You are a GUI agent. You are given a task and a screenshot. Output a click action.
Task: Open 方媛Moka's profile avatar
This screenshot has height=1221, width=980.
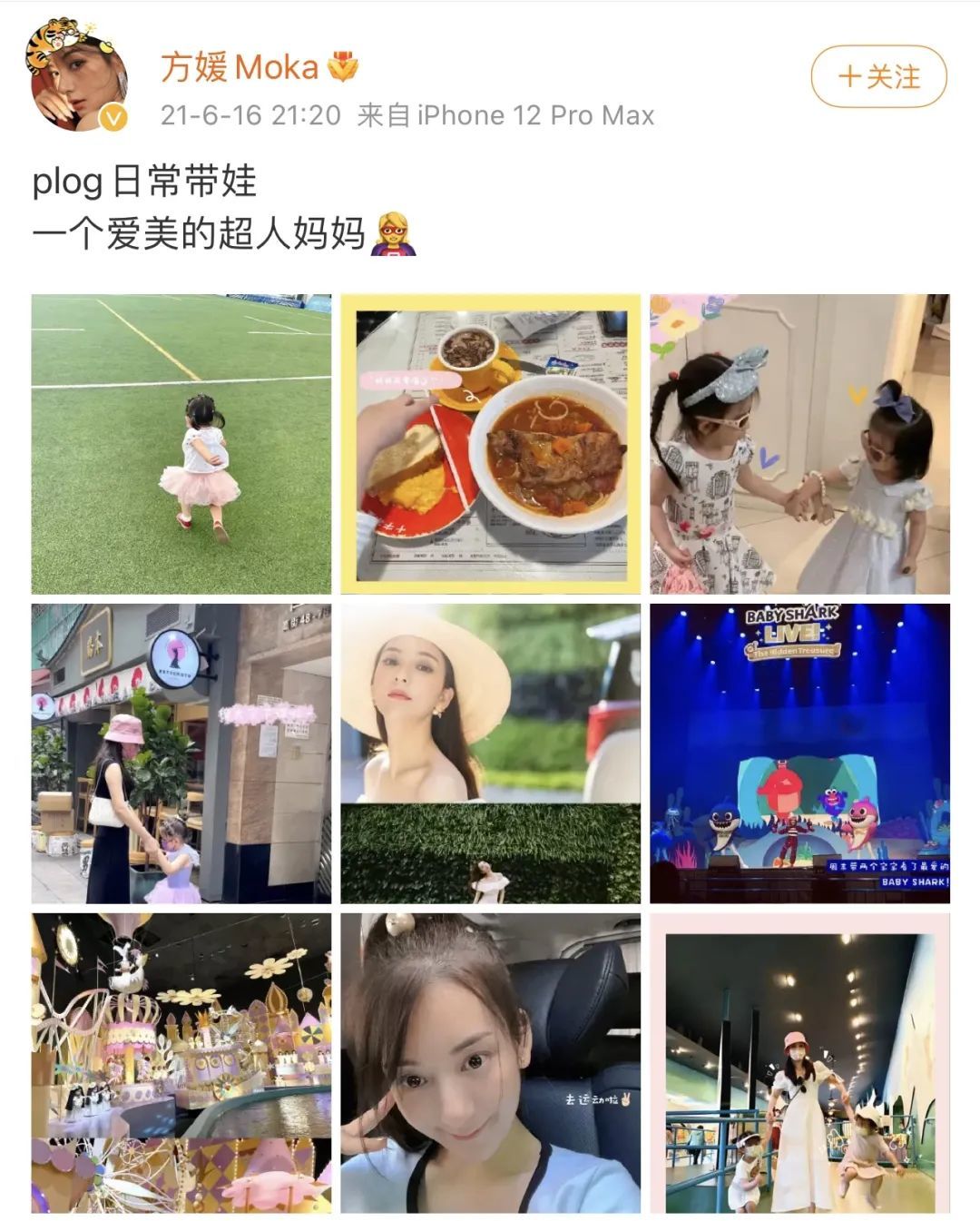coord(78,80)
